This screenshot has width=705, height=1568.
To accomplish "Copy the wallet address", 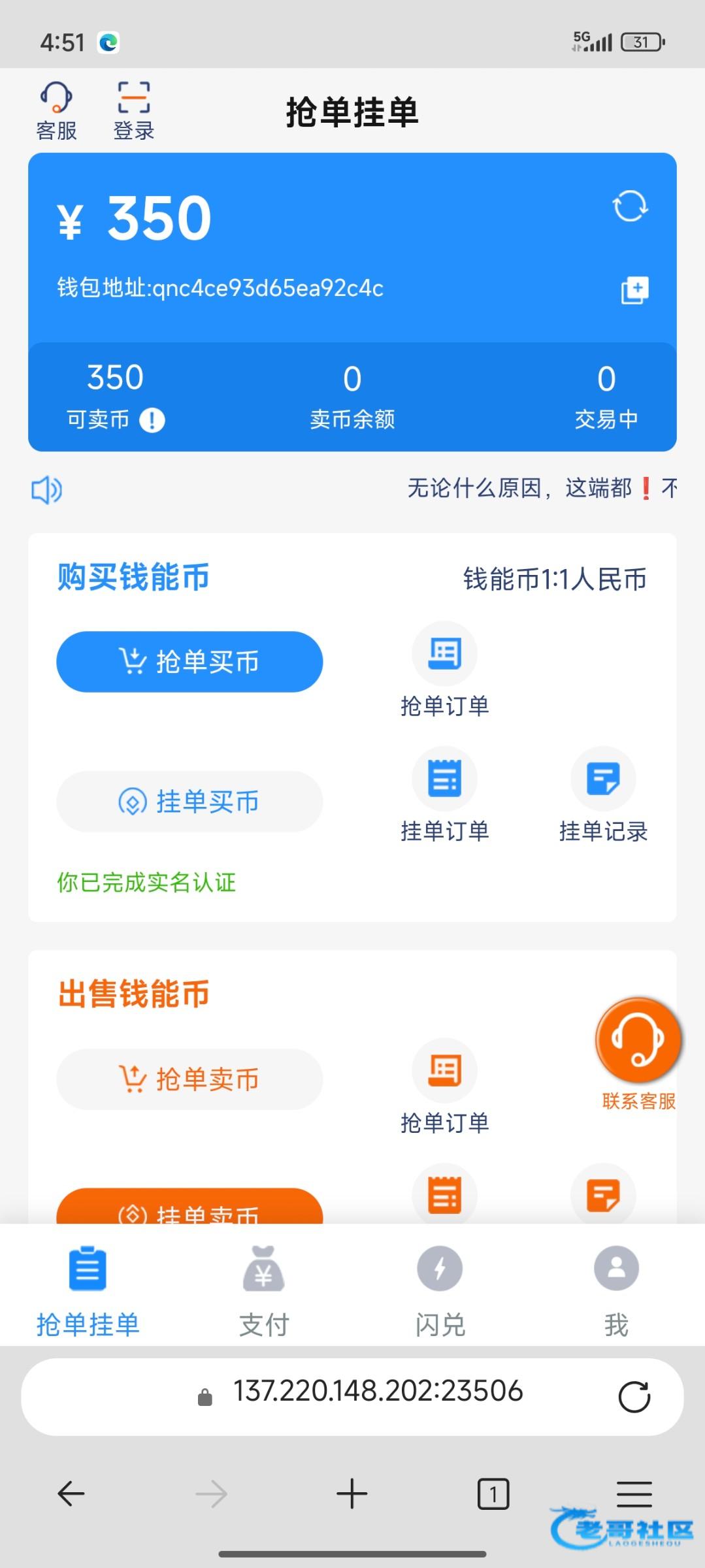I will tap(634, 289).
